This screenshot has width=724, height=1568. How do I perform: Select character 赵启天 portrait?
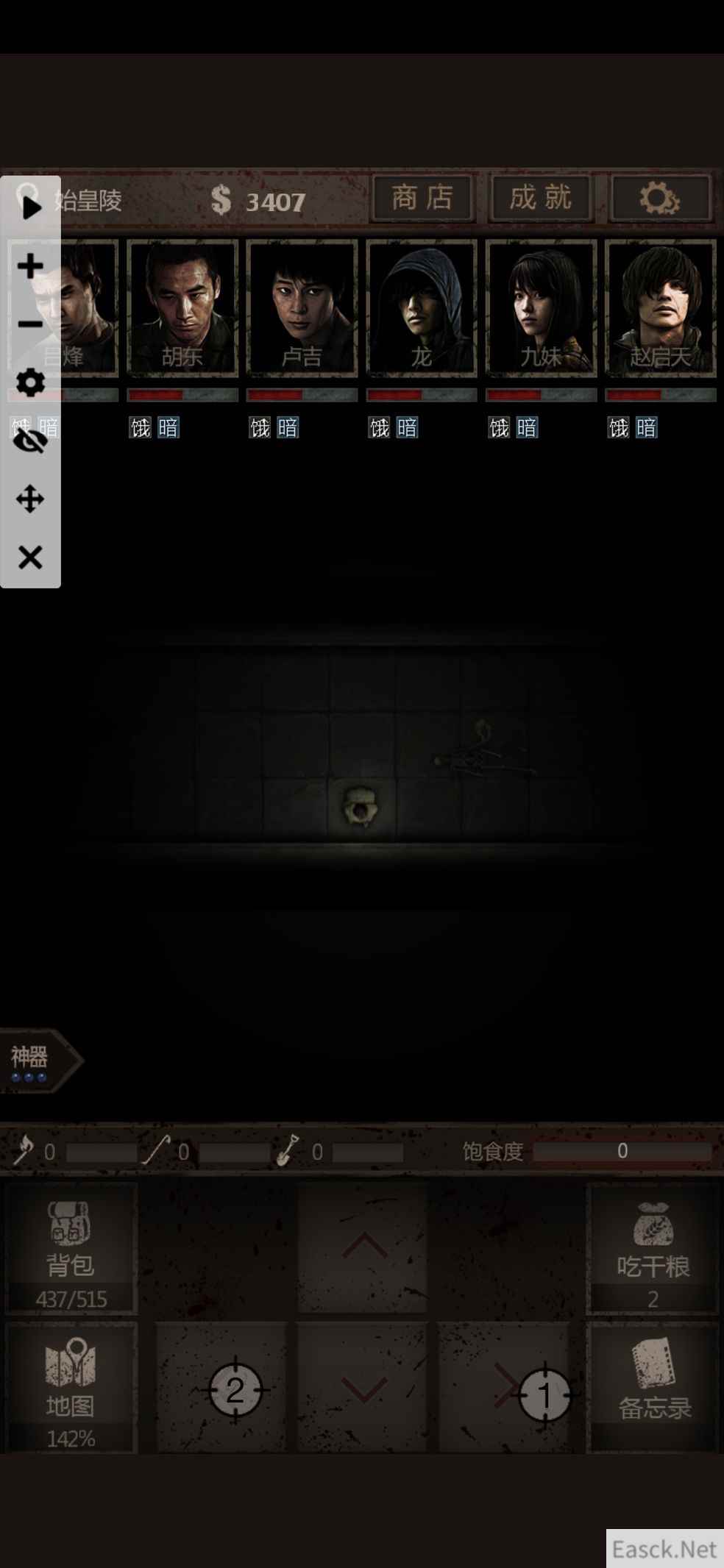pos(660,308)
